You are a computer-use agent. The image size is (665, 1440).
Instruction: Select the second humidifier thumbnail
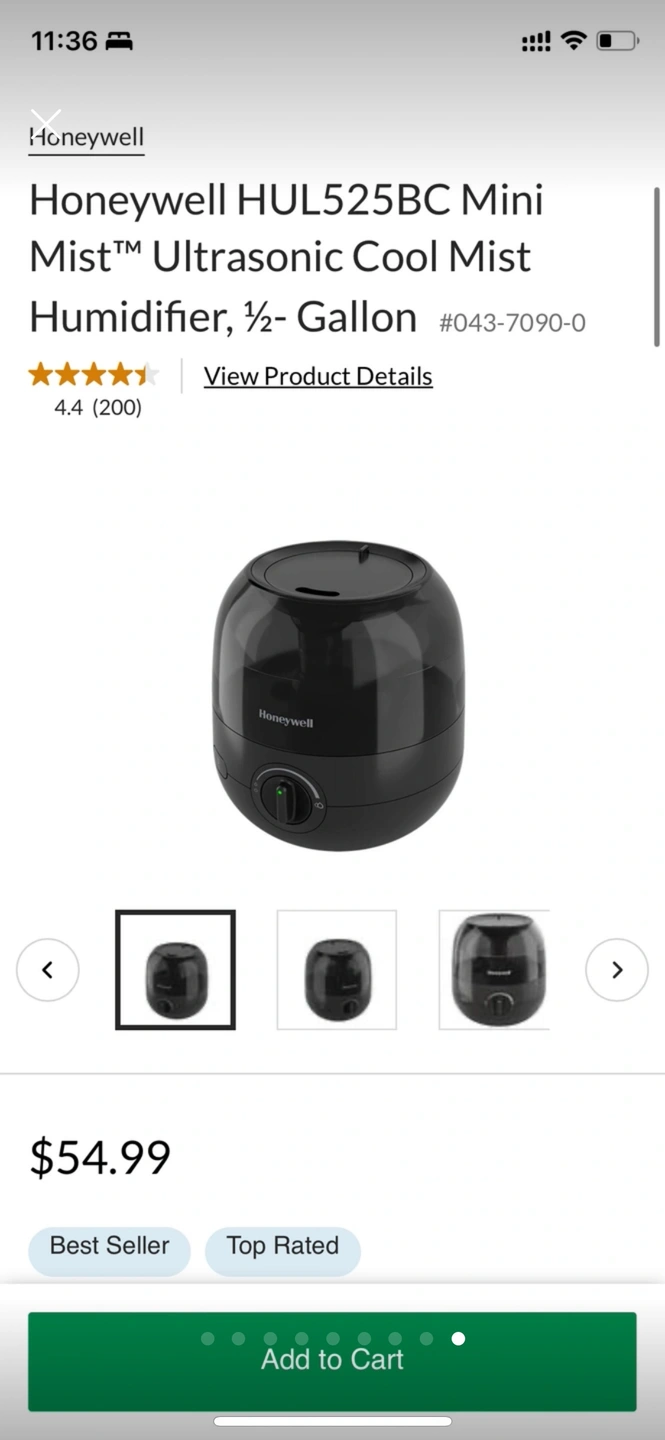coord(337,969)
